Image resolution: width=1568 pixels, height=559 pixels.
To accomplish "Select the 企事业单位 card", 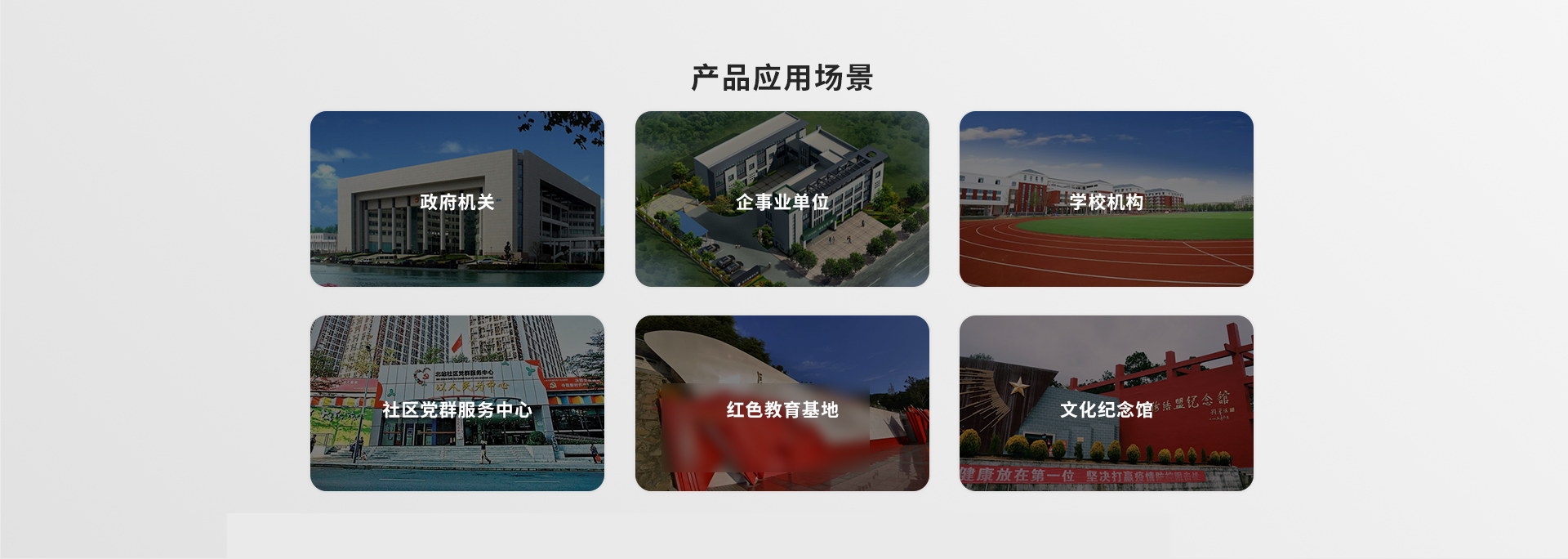I will [x=782, y=199].
